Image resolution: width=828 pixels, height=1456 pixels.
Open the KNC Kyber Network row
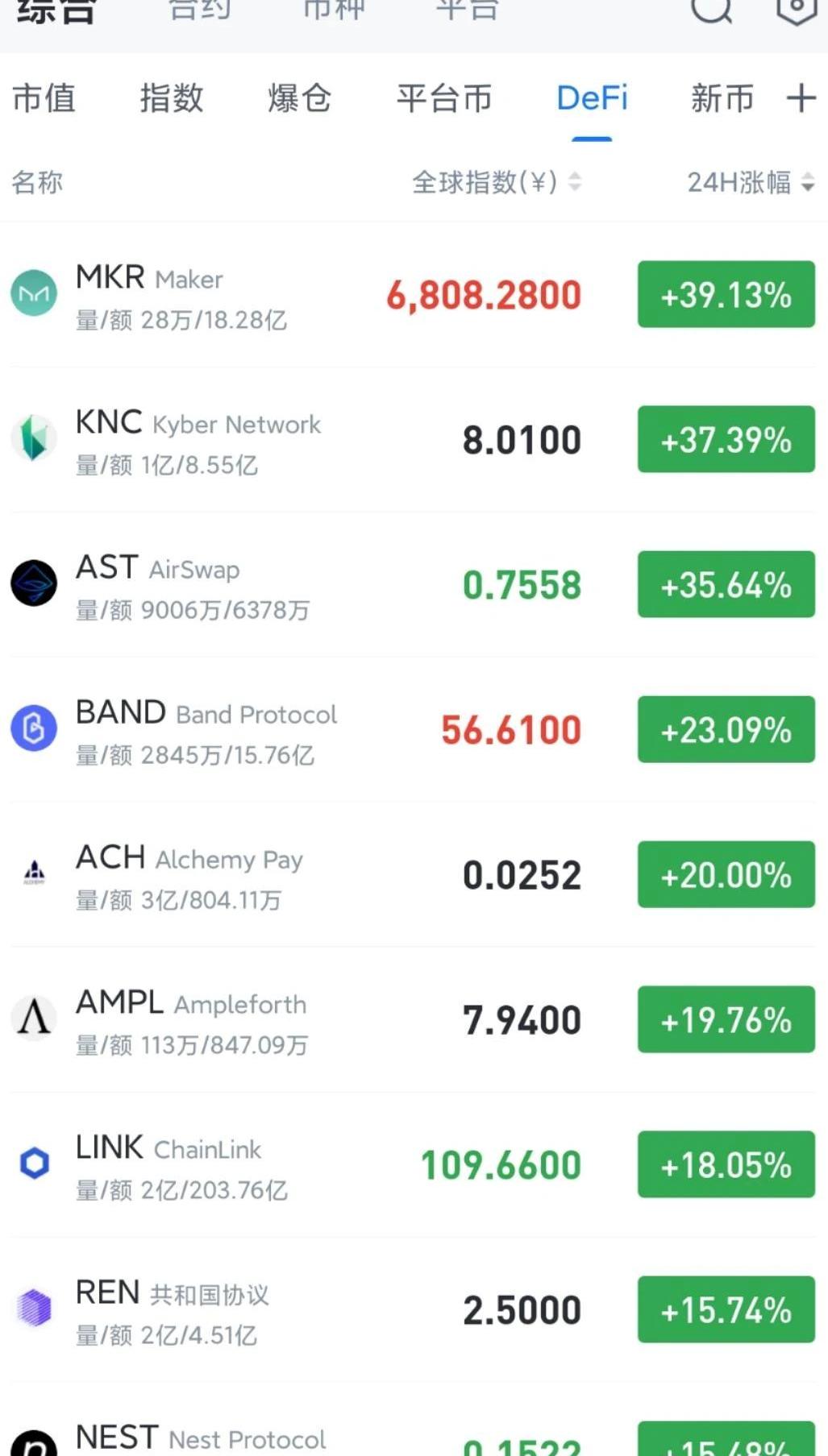pyautogui.click(x=414, y=439)
